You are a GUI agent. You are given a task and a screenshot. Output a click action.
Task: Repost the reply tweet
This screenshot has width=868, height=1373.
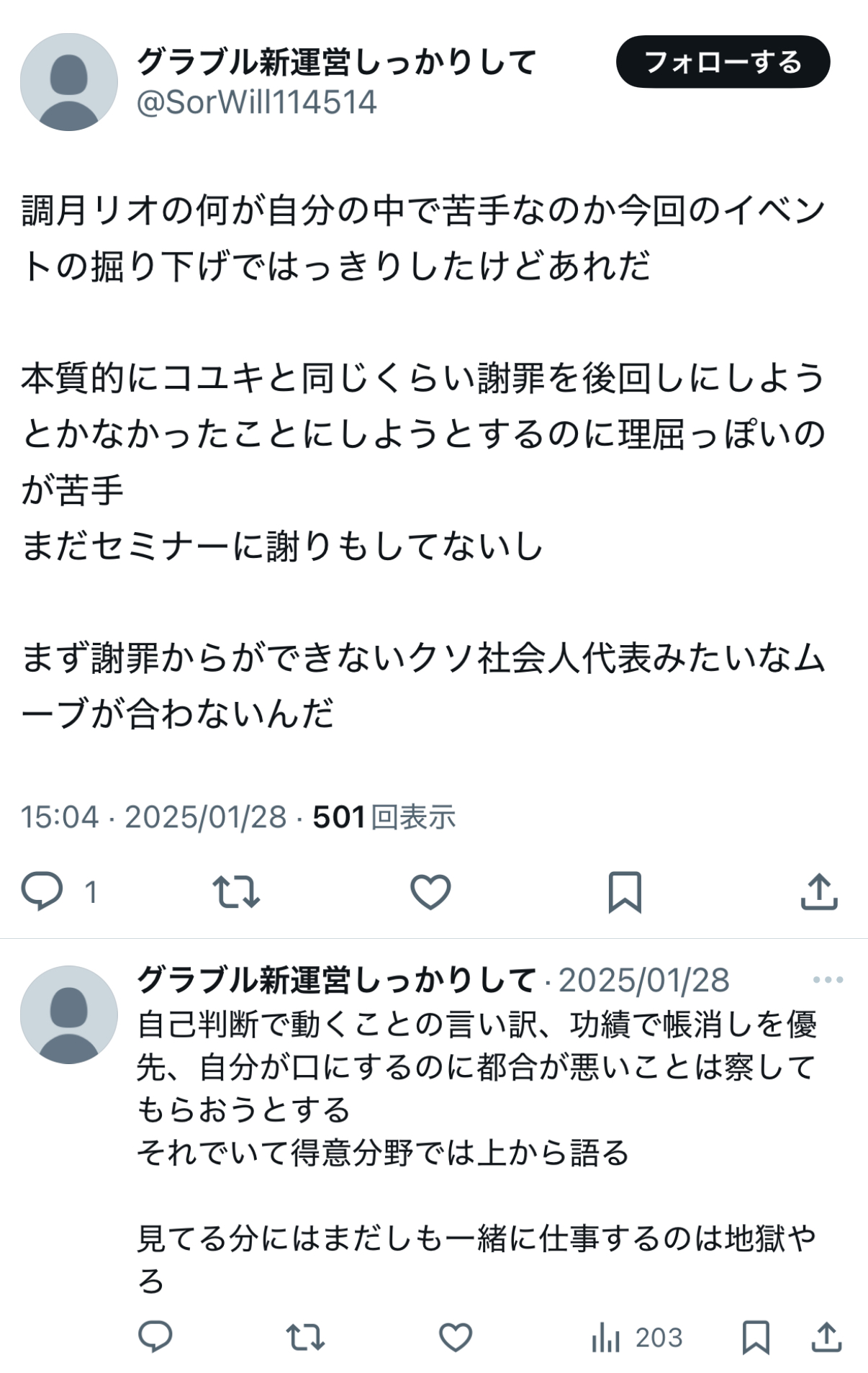[305, 1337]
